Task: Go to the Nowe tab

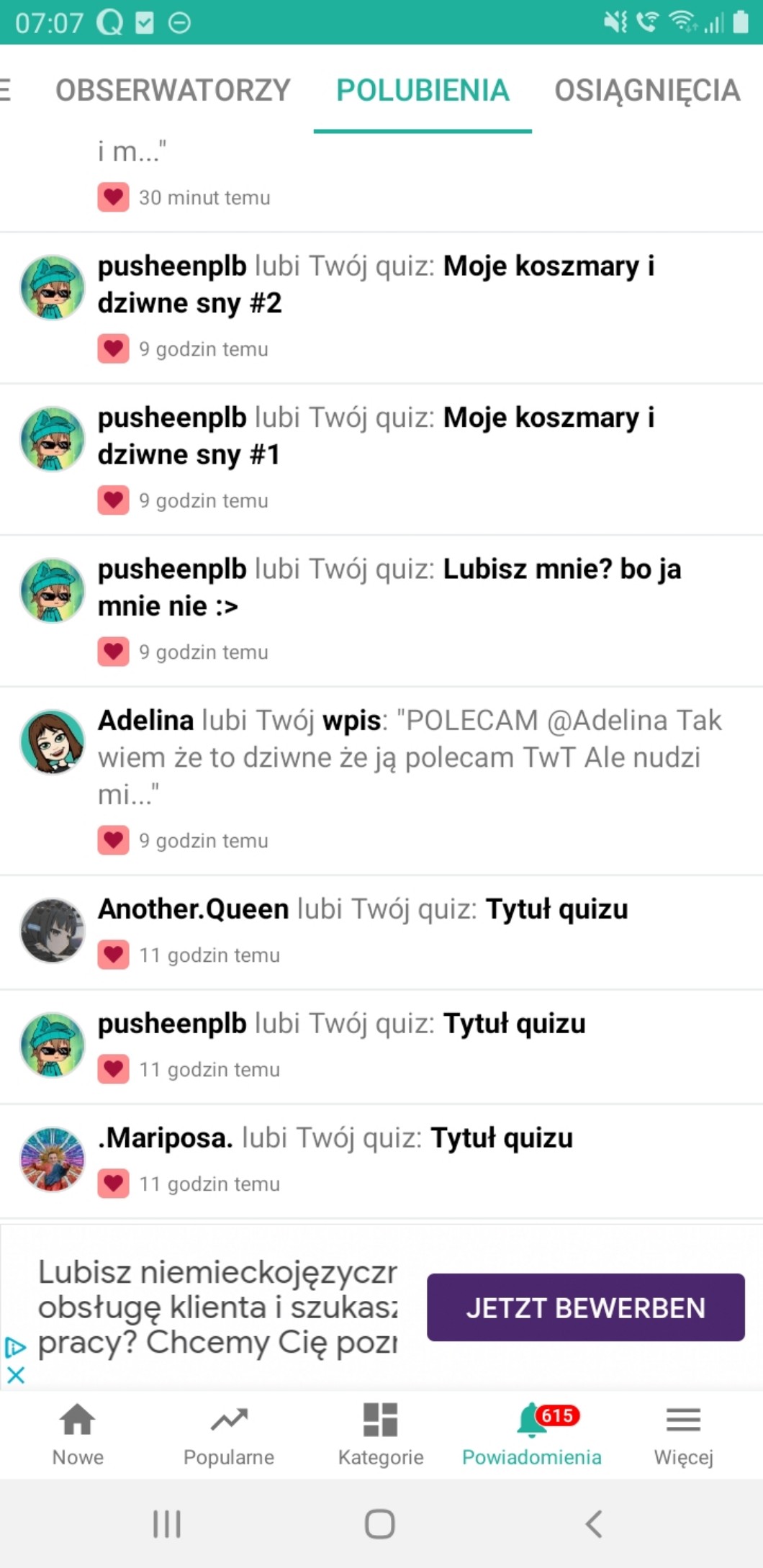Action: [78, 1434]
